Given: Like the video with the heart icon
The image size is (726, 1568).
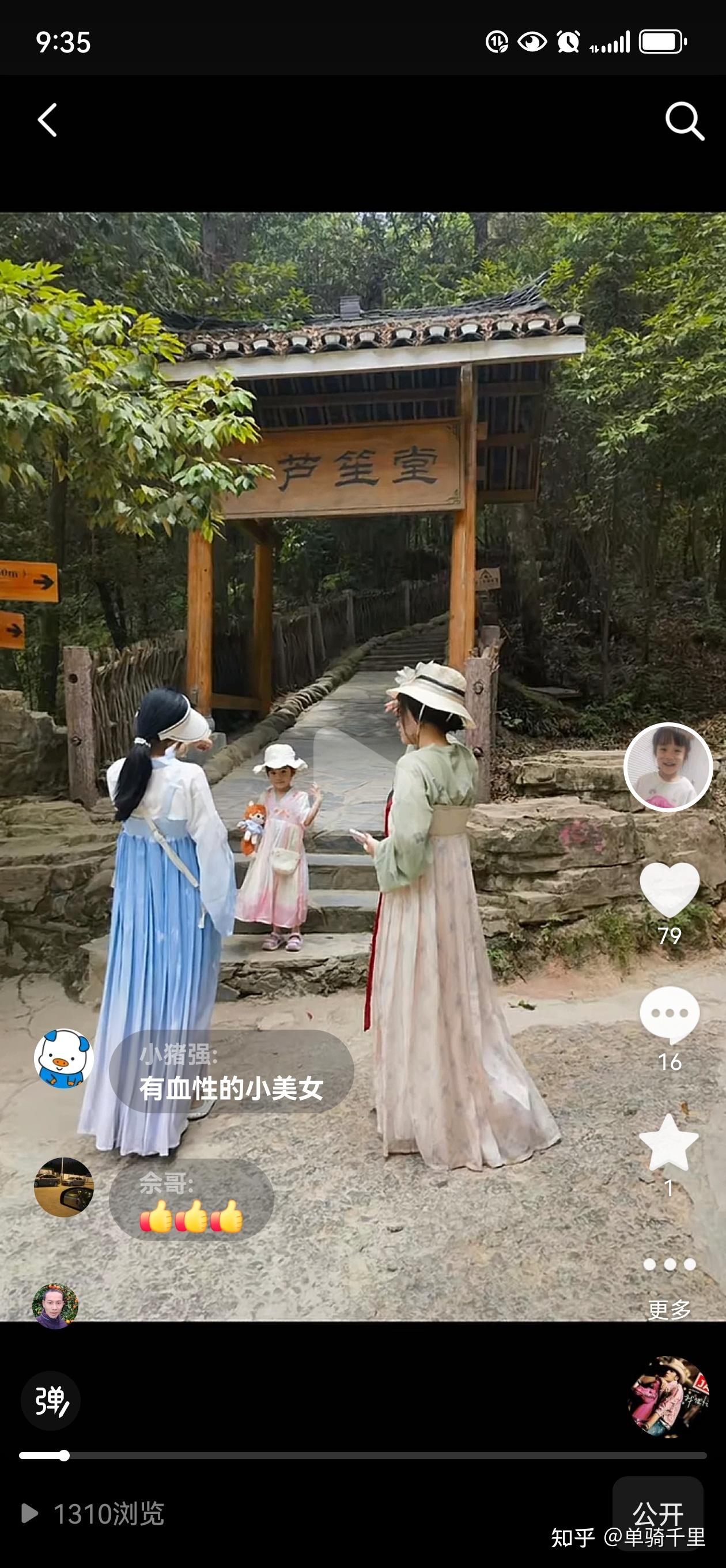Looking at the screenshot, I should coord(669,889).
